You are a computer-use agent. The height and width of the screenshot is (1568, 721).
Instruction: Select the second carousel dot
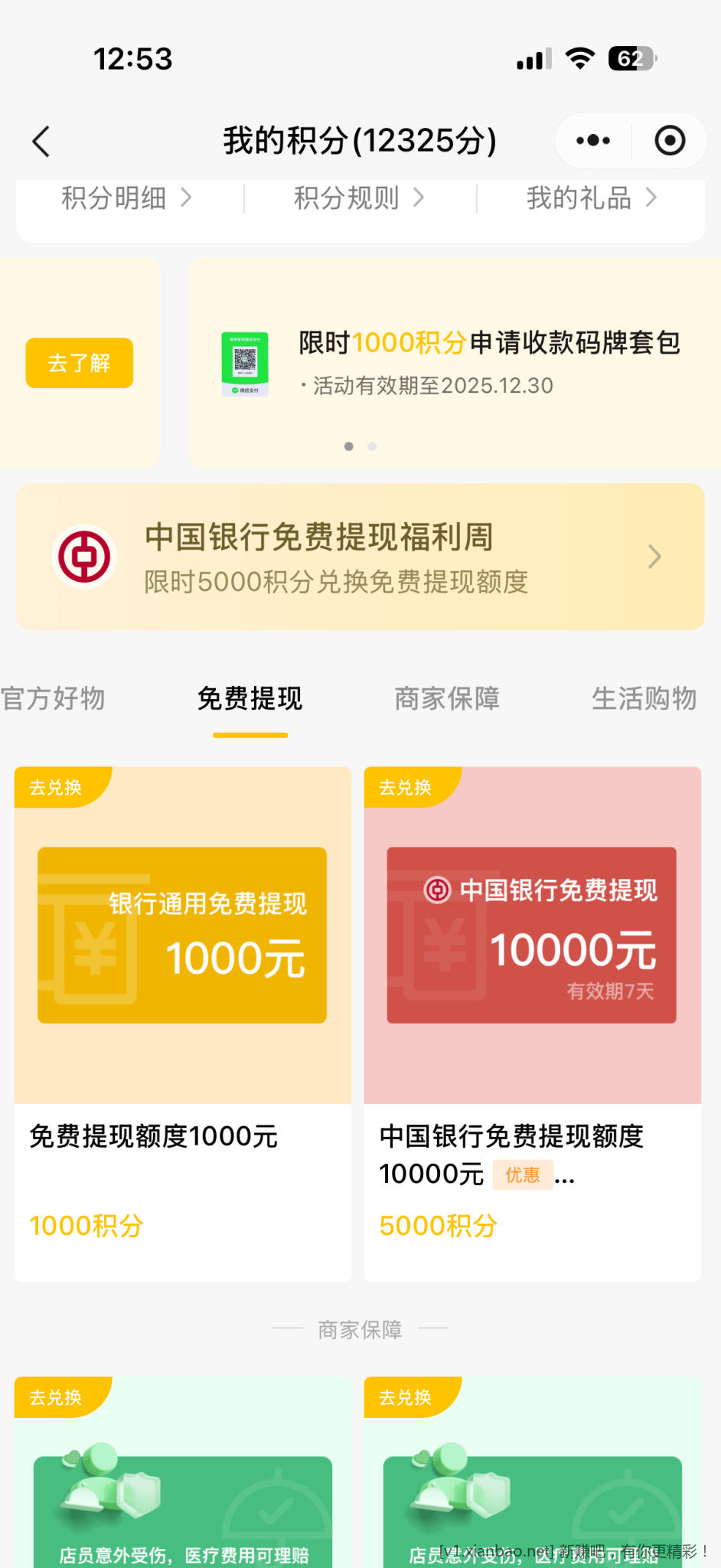(372, 446)
